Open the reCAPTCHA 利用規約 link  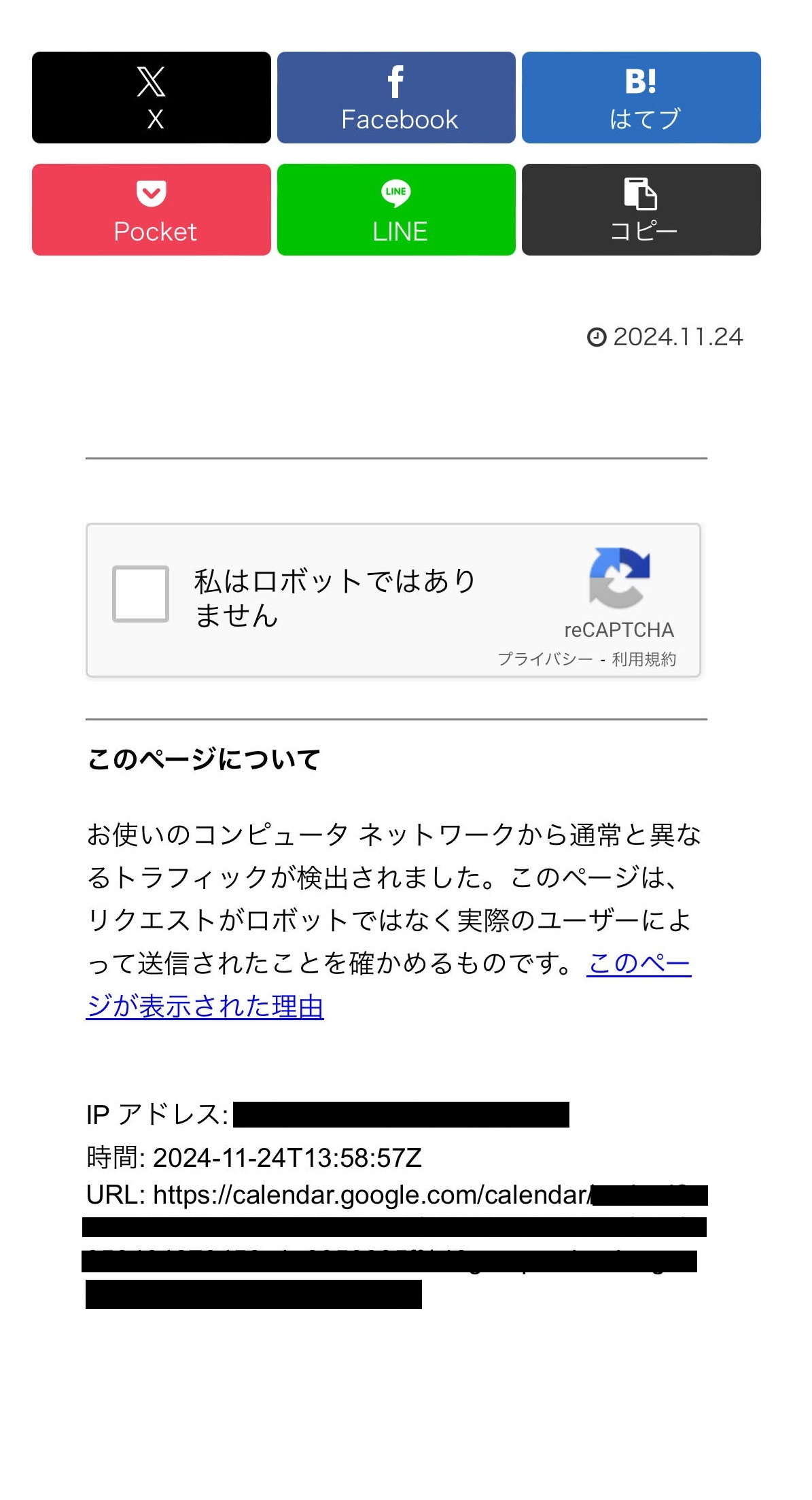click(x=643, y=659)
